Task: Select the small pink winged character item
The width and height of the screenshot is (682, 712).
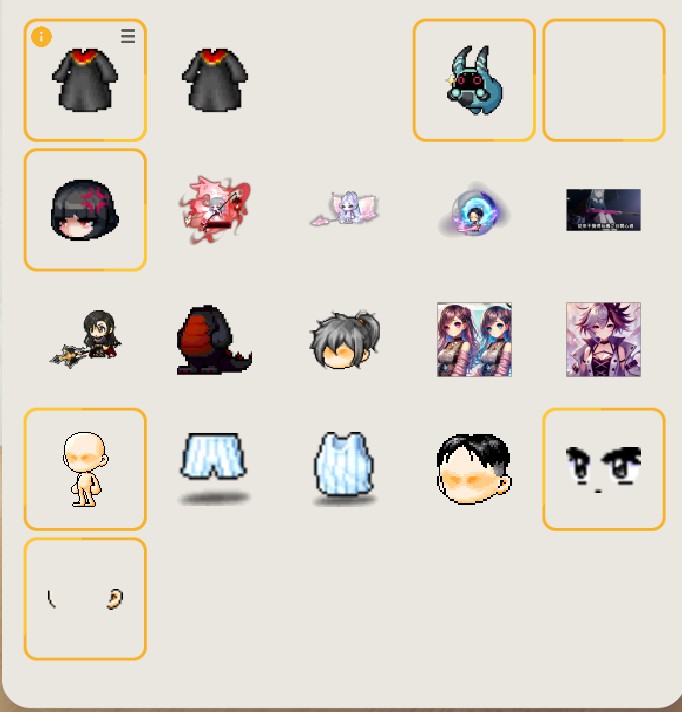Action: (344, 210)
